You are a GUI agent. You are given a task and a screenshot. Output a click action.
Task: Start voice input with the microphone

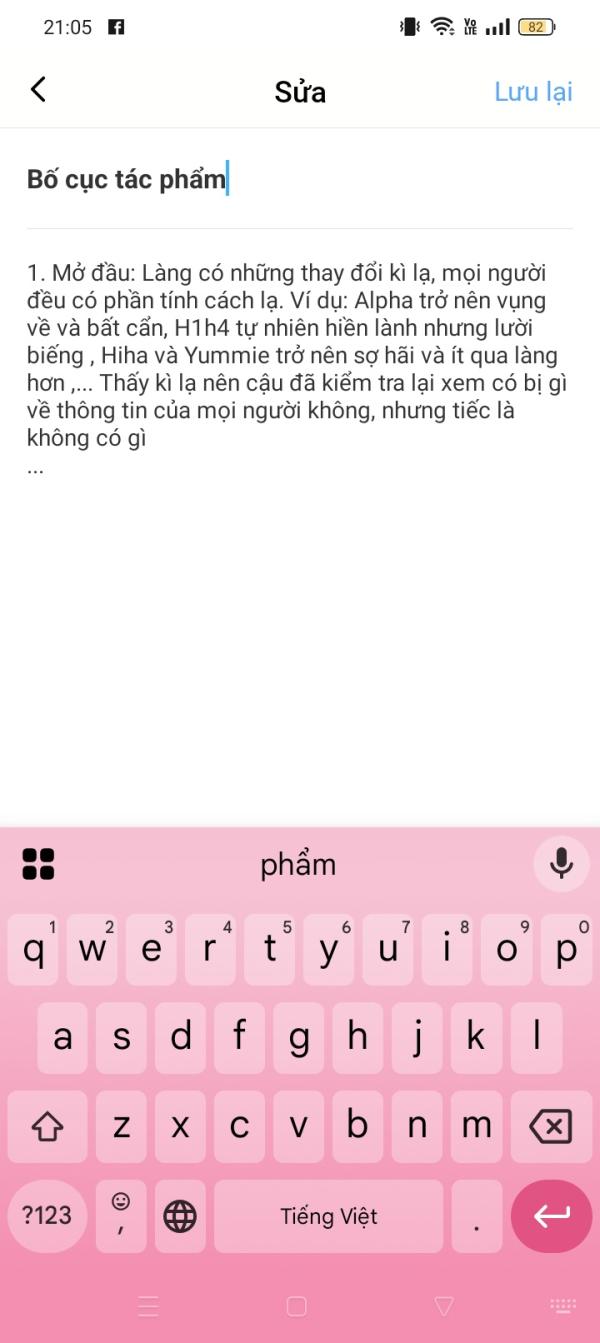pyautogui.click(x=561, y=863)
